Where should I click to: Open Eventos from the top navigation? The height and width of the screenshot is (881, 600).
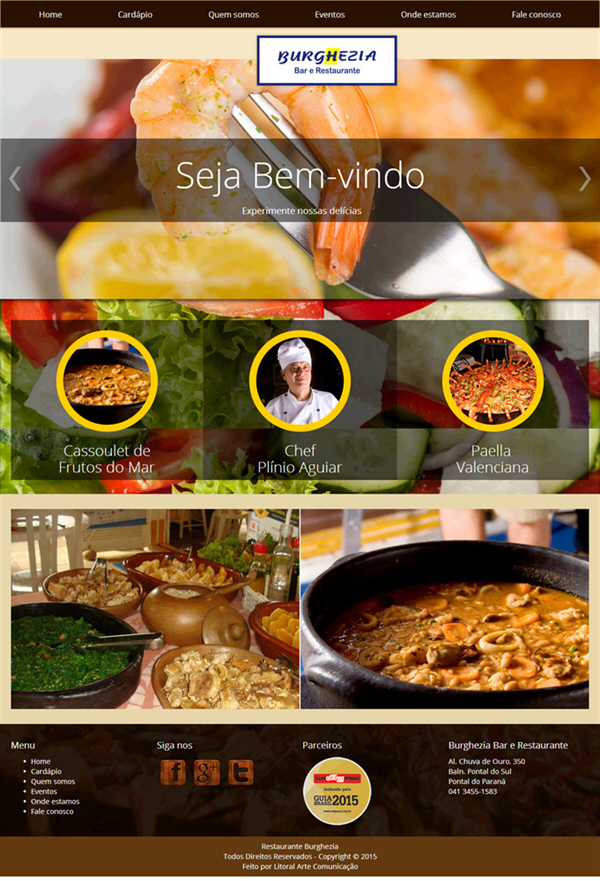[329, 15]
